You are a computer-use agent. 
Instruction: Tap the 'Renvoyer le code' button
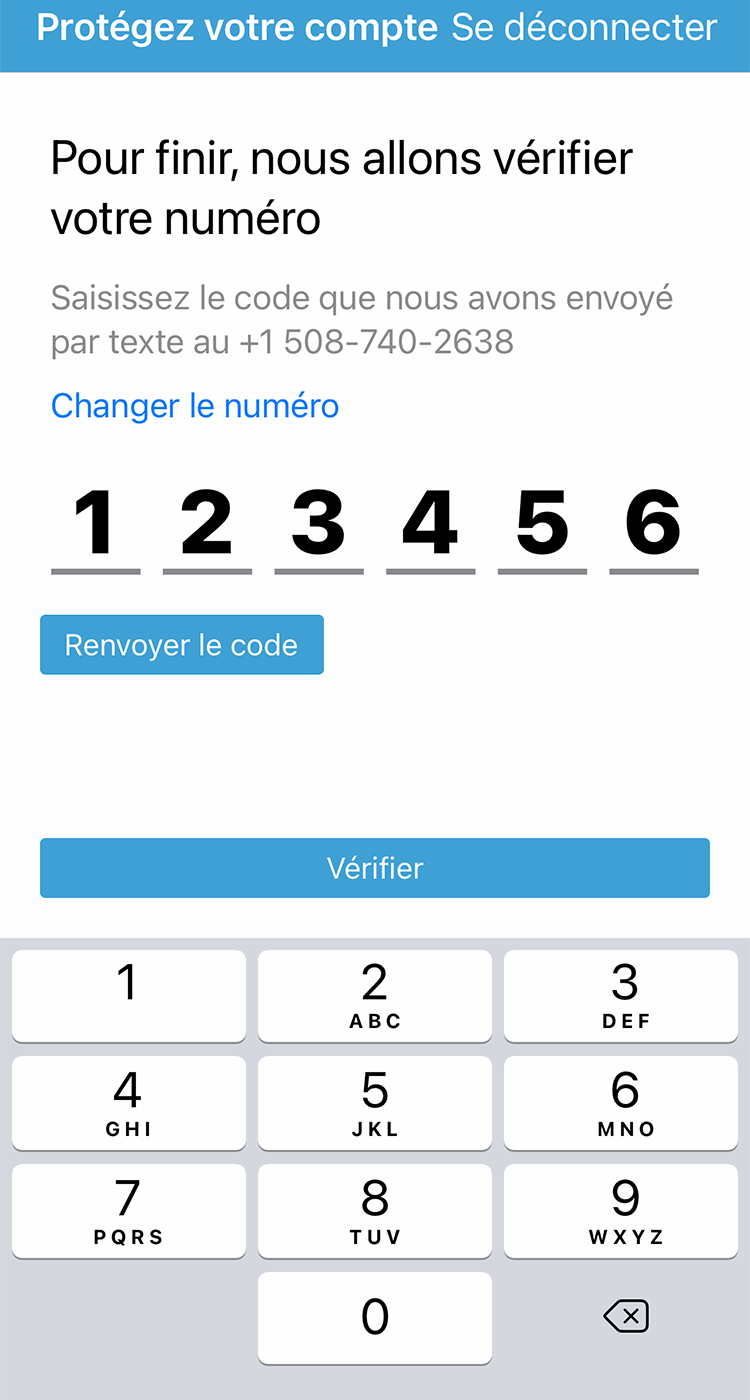(181, 645)
